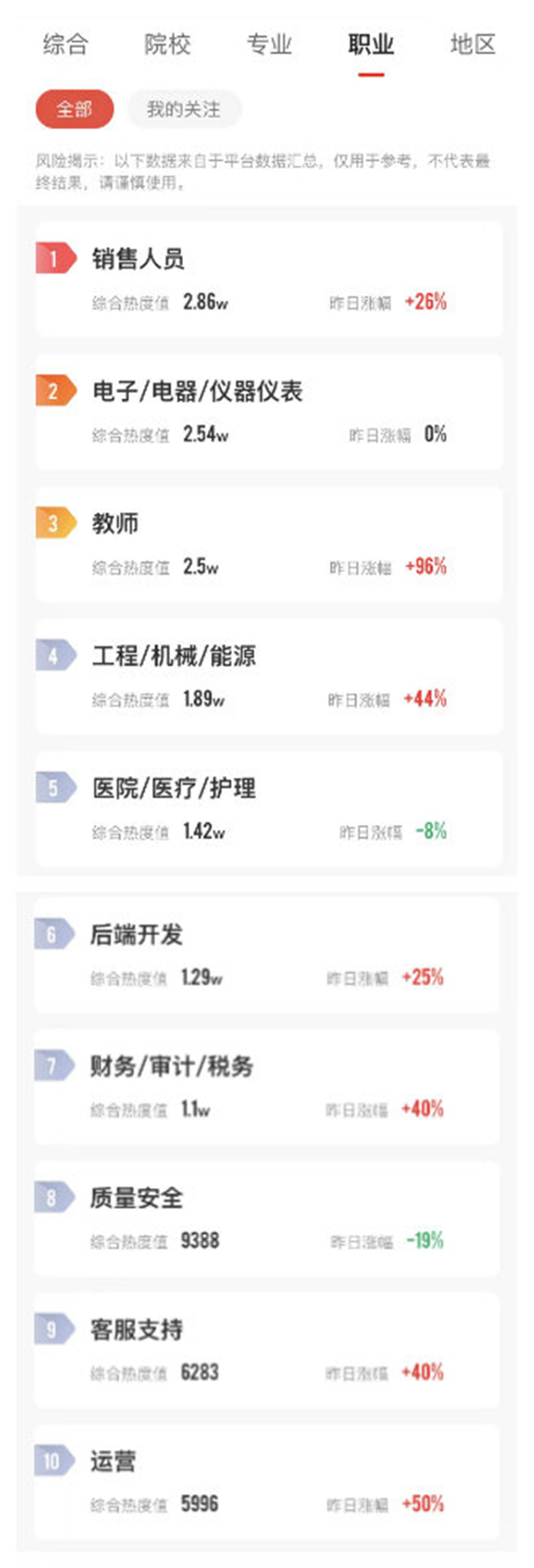Show 我的关注 list

tap(184, 109)
